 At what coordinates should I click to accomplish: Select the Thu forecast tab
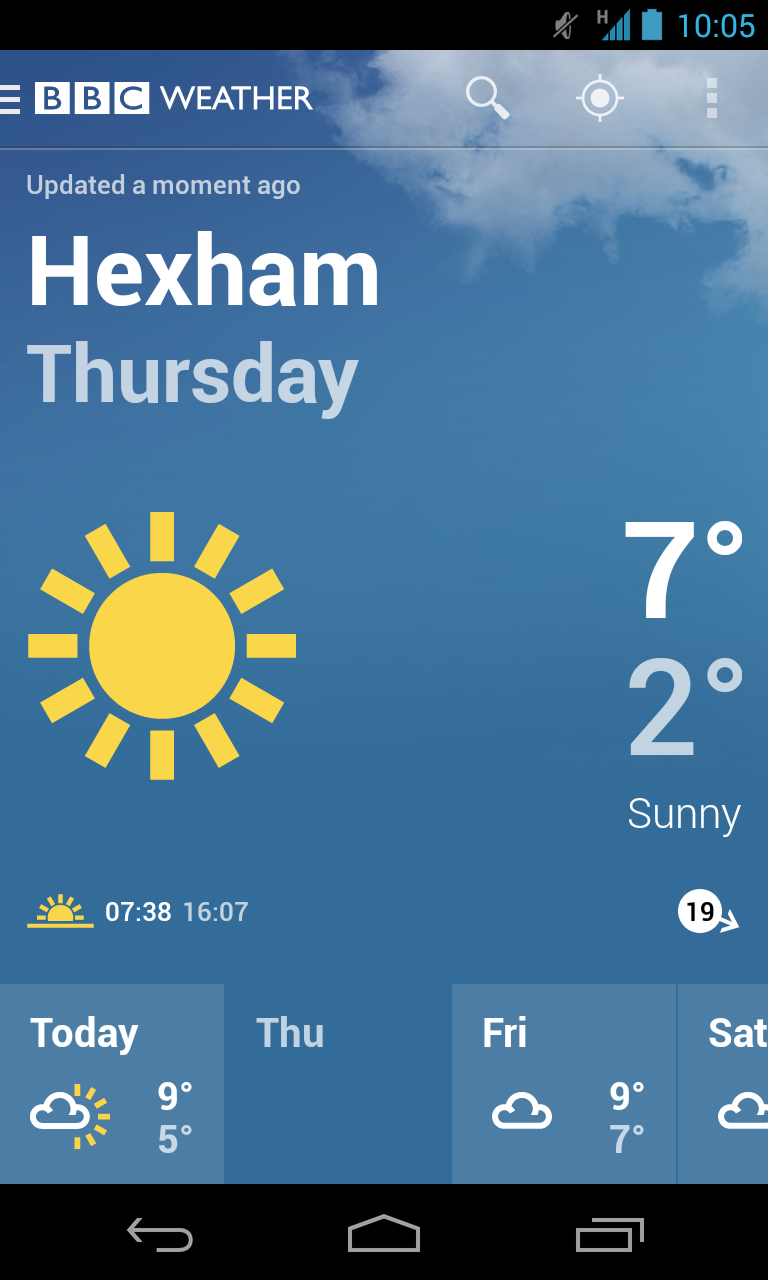click(338, 1084)
